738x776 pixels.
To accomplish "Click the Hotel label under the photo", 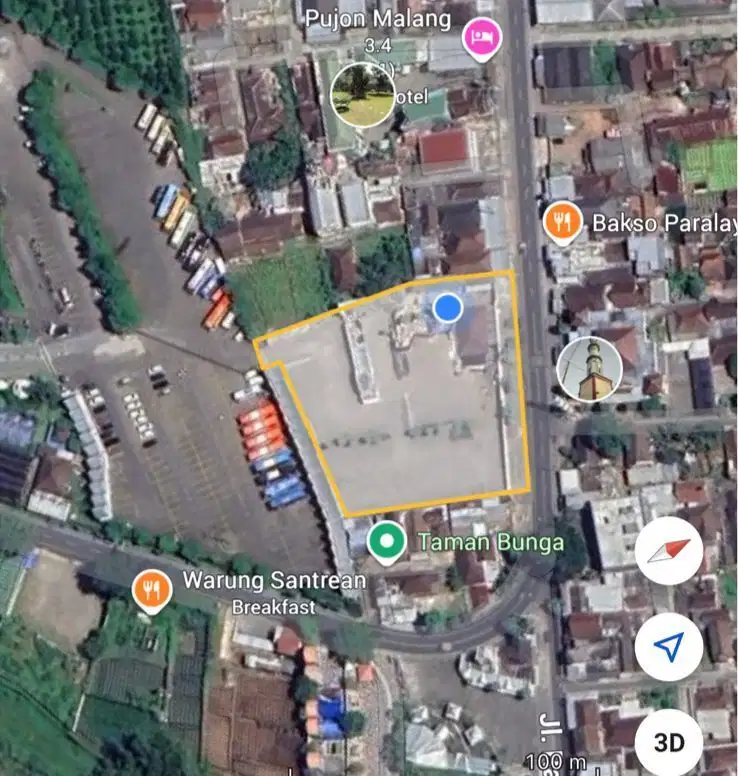I will pos(412,96).
